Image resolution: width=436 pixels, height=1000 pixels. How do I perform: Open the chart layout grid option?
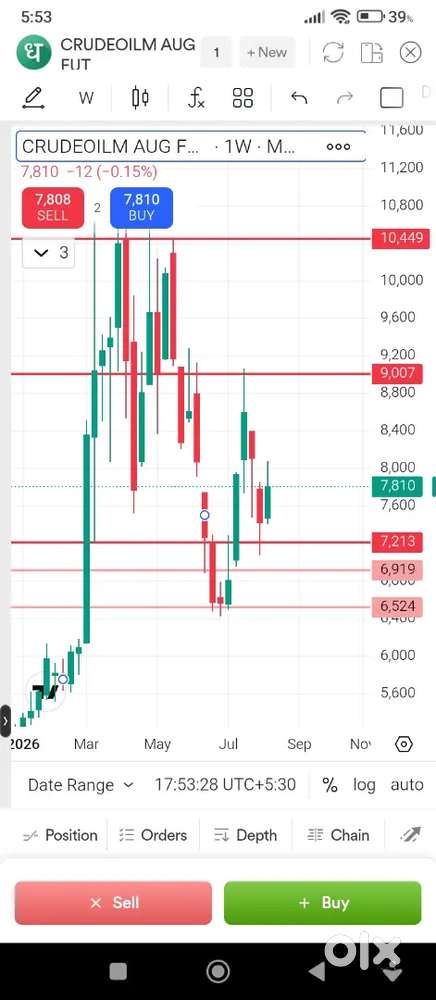(x=243, y=98)
